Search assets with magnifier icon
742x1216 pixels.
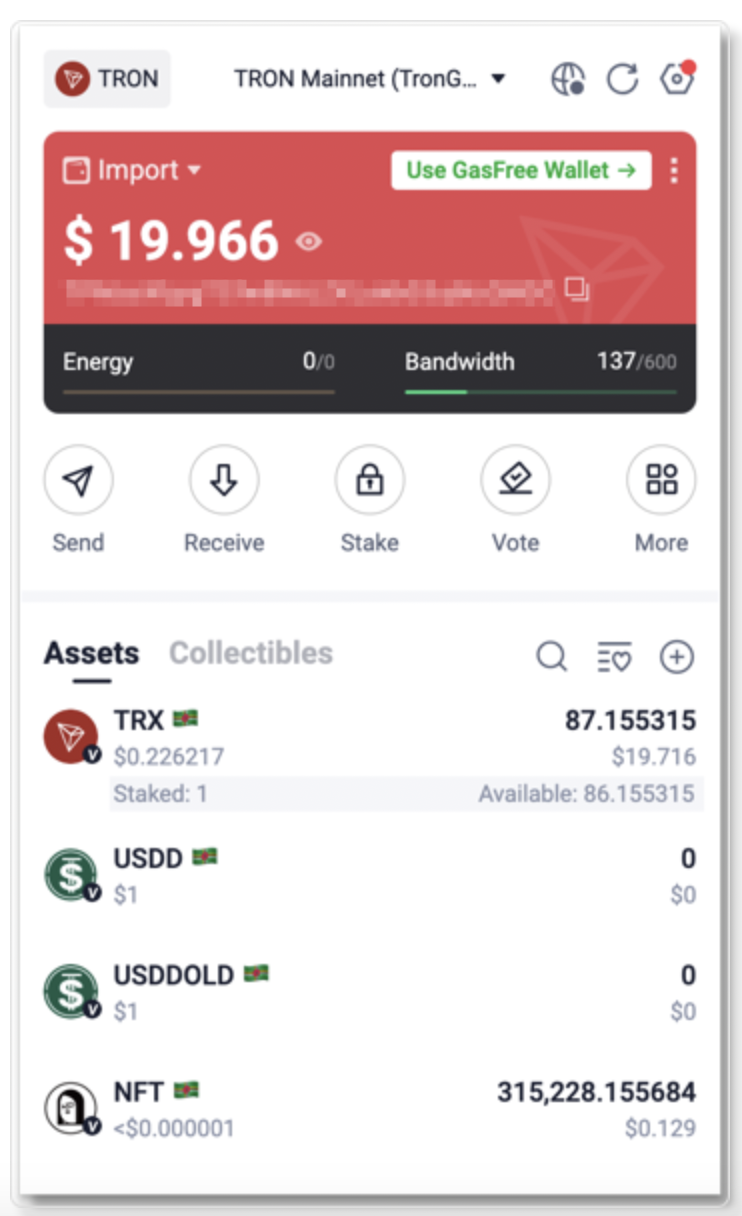tap(552, 657)
